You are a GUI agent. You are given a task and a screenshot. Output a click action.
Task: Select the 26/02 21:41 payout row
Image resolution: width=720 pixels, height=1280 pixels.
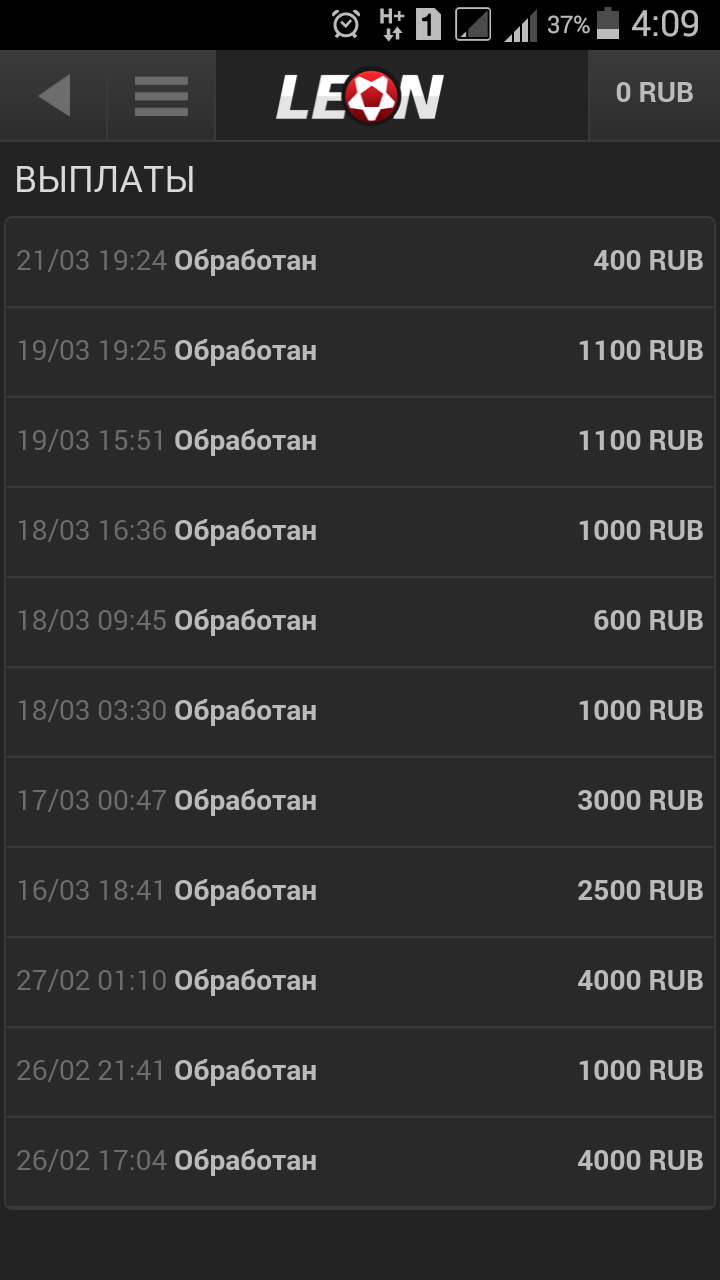360,1072
